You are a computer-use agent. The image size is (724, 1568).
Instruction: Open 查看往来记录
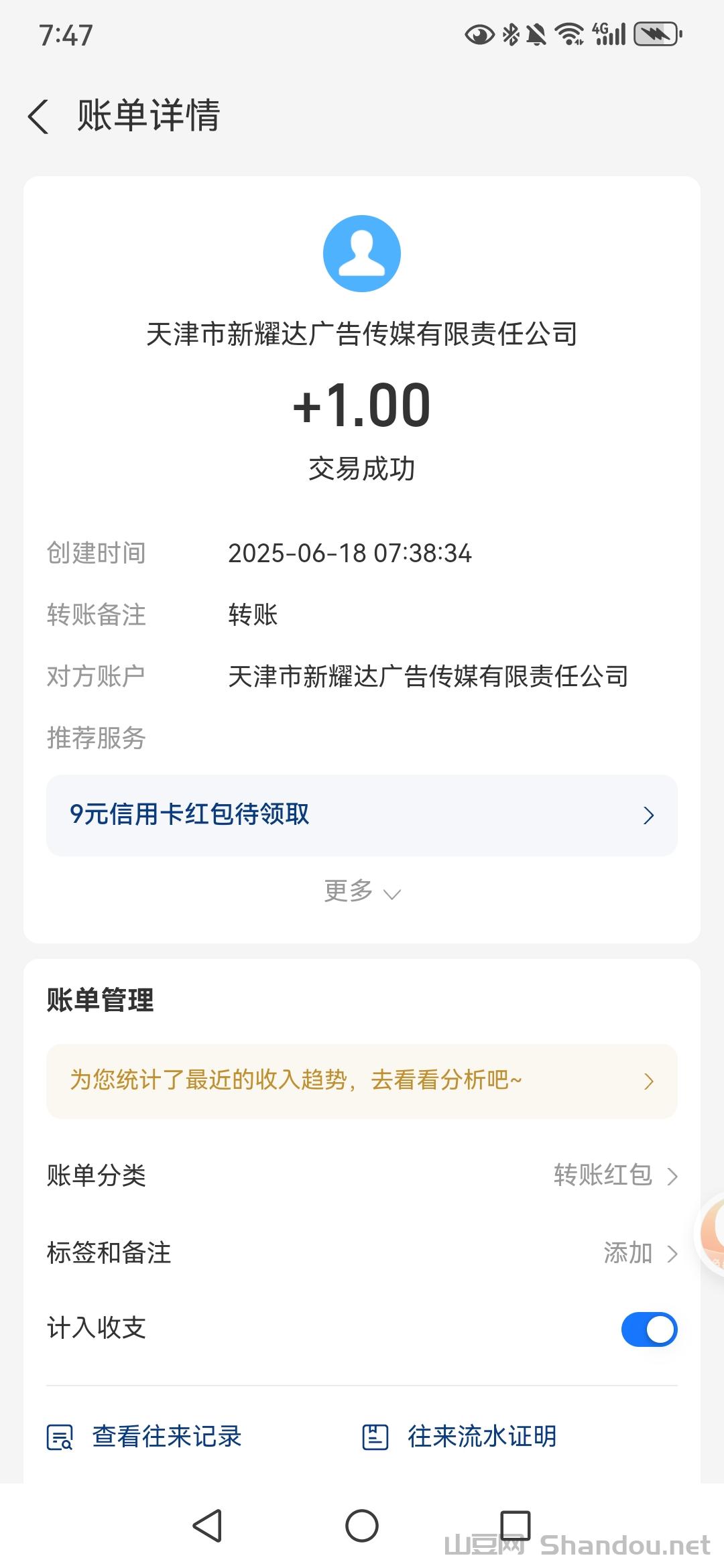click(145, 1437)
